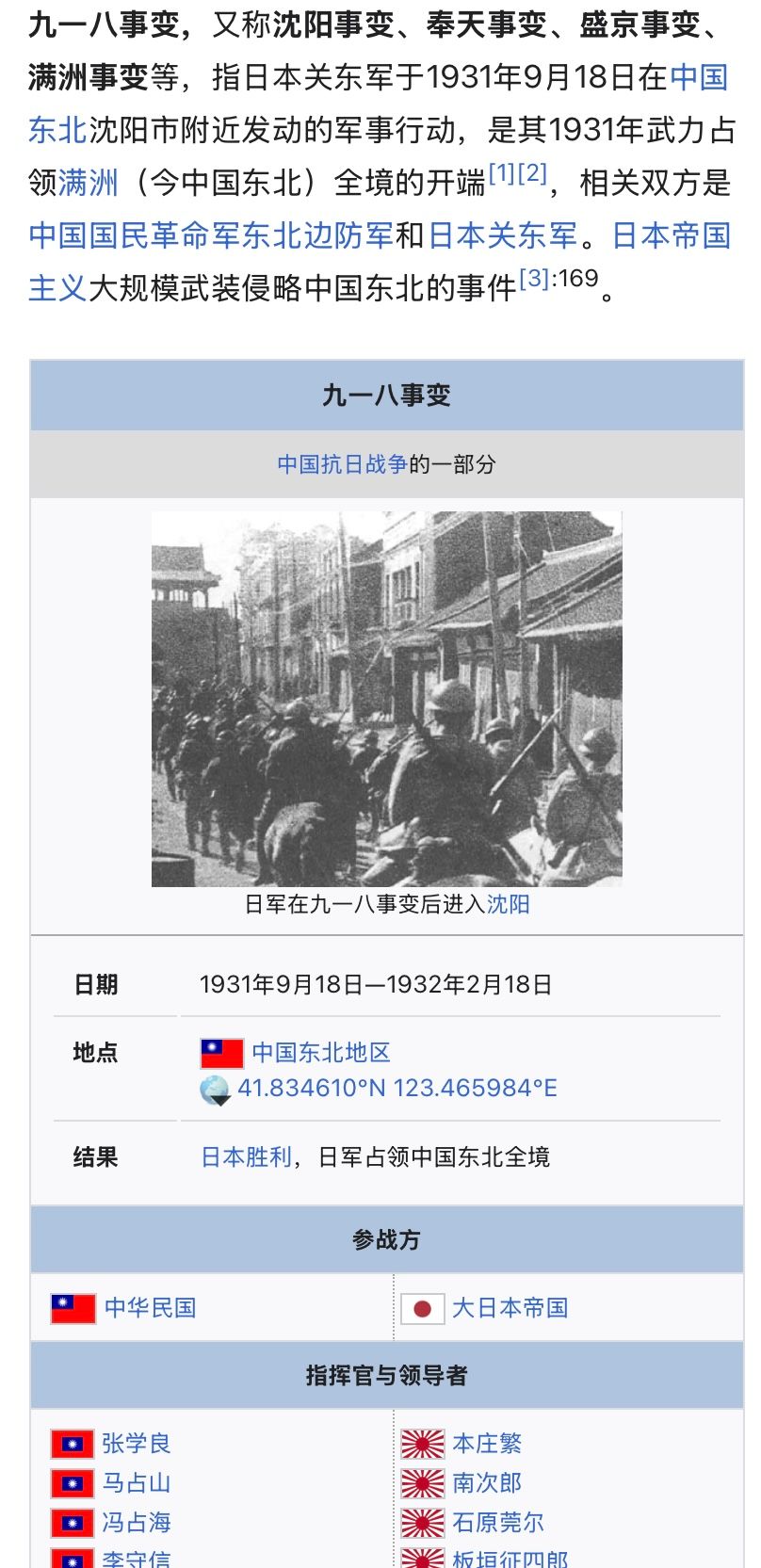This screenshot has width=761, height=1568.
Task: Tap citation reference [1]
Action: click(501, 172)
